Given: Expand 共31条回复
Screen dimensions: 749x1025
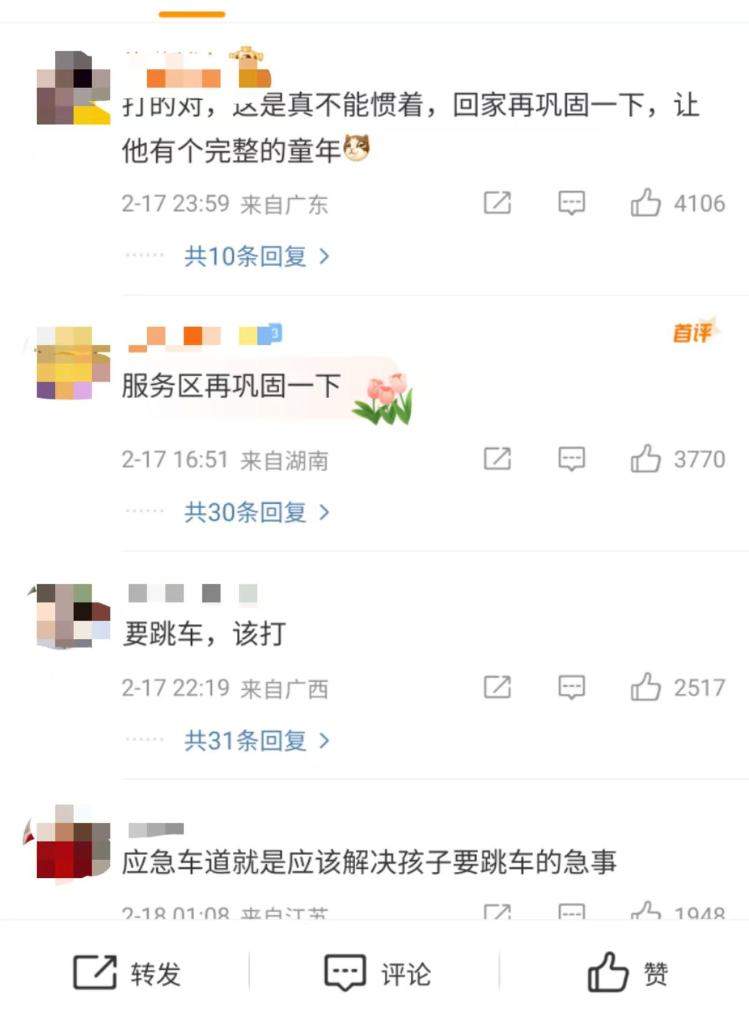Looking at the screenshot, I should pos(256,740).
